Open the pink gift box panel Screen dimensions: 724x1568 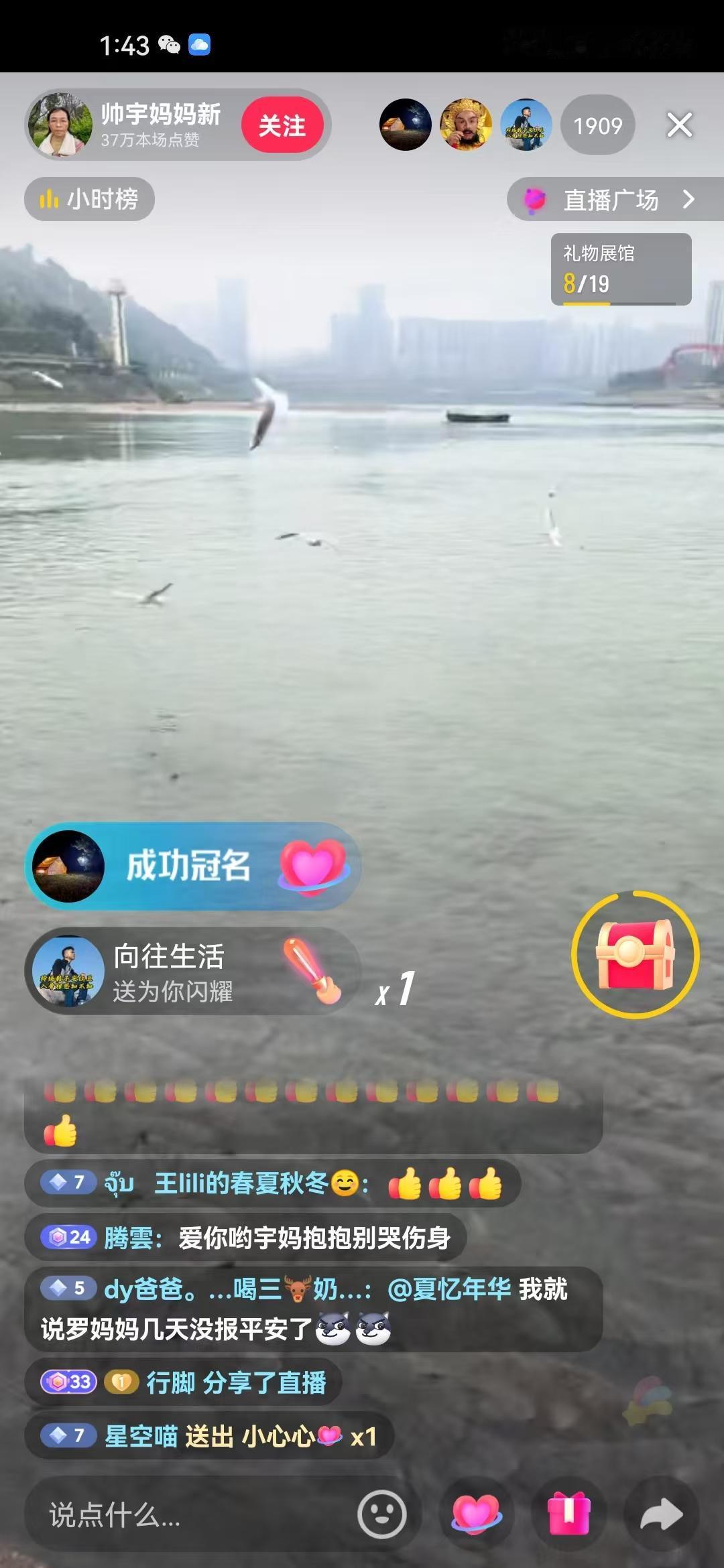pos(568,1513)
